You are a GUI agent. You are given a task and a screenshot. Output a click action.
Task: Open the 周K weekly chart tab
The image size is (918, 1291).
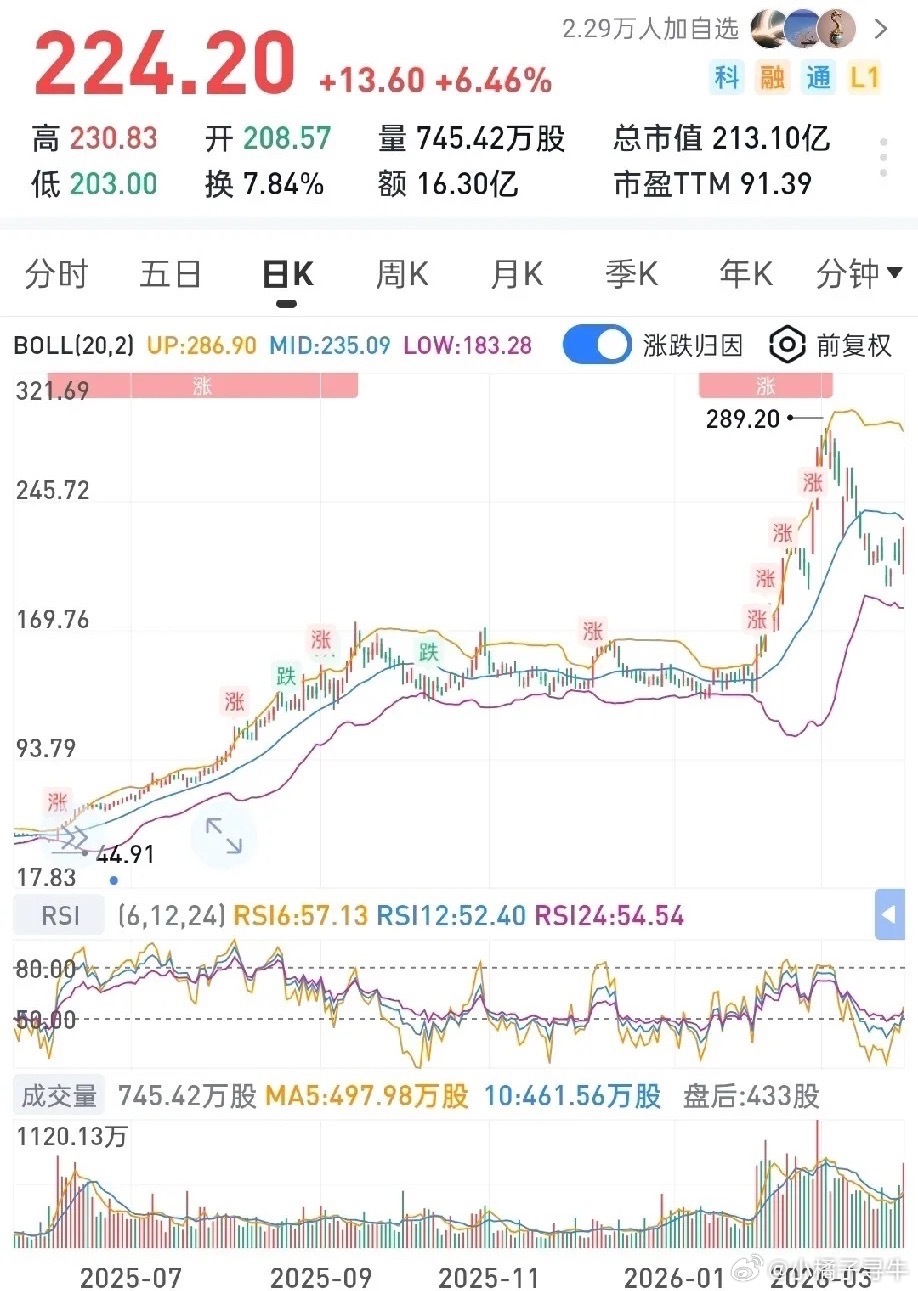pyautogui.click(x=400, y=274)
